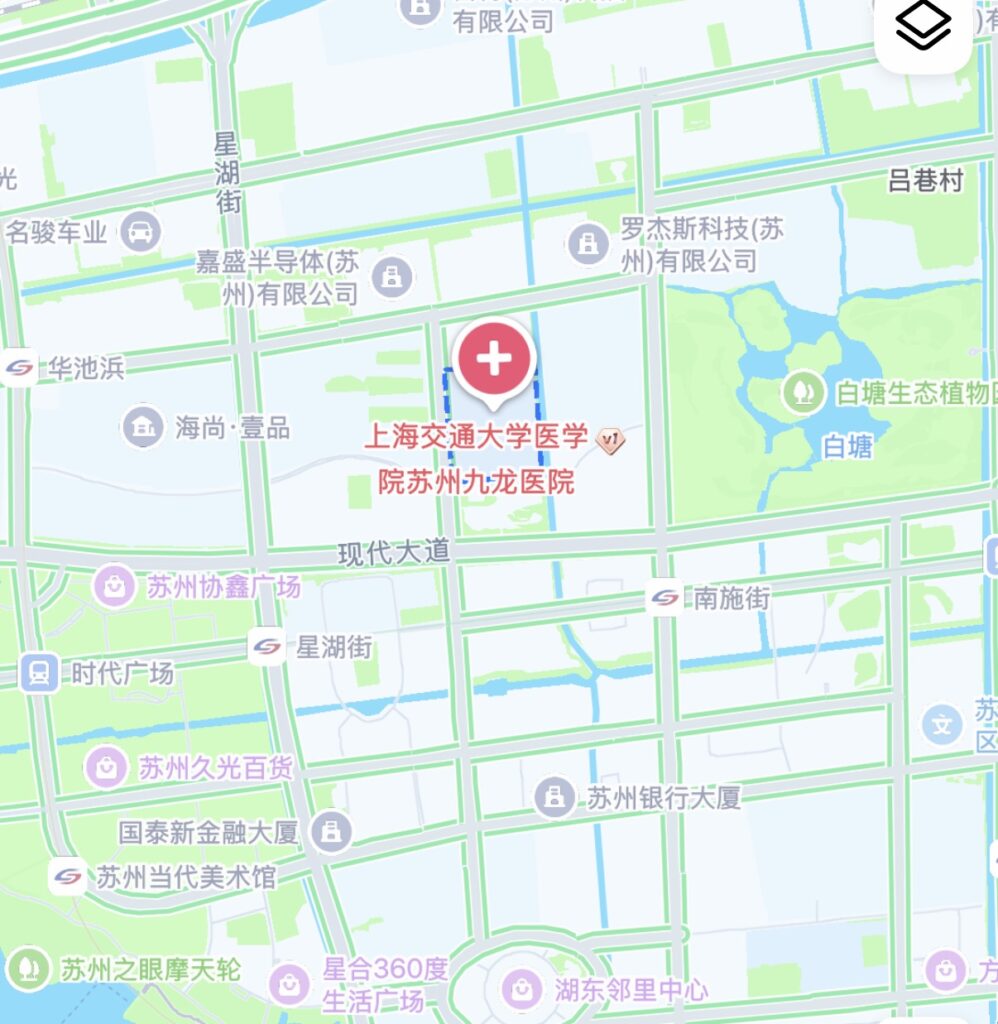Select 国泰新金融大厦 building marker

click(x=331, y=830)
